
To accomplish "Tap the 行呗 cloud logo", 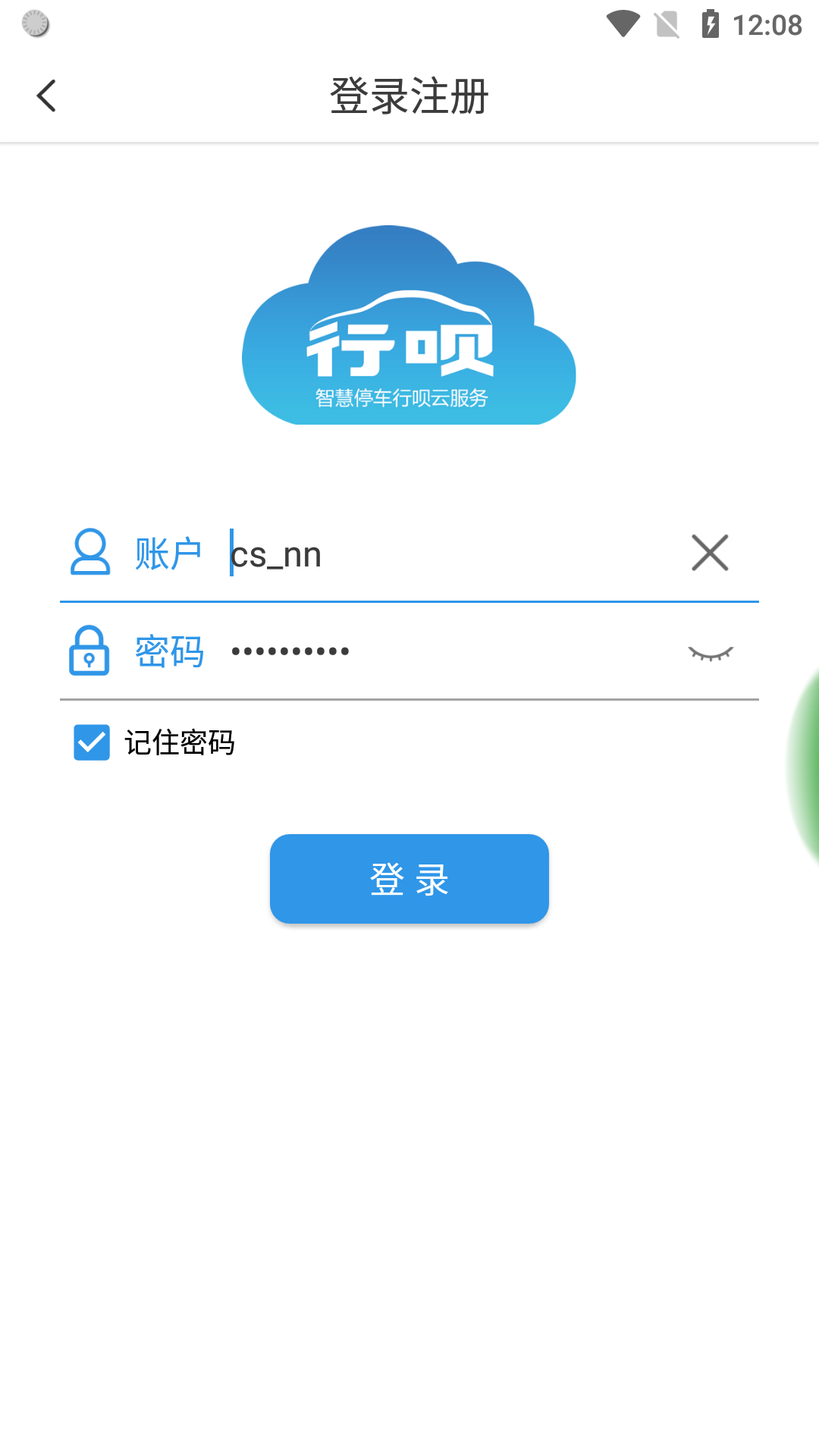I will (x=408, y=326).
